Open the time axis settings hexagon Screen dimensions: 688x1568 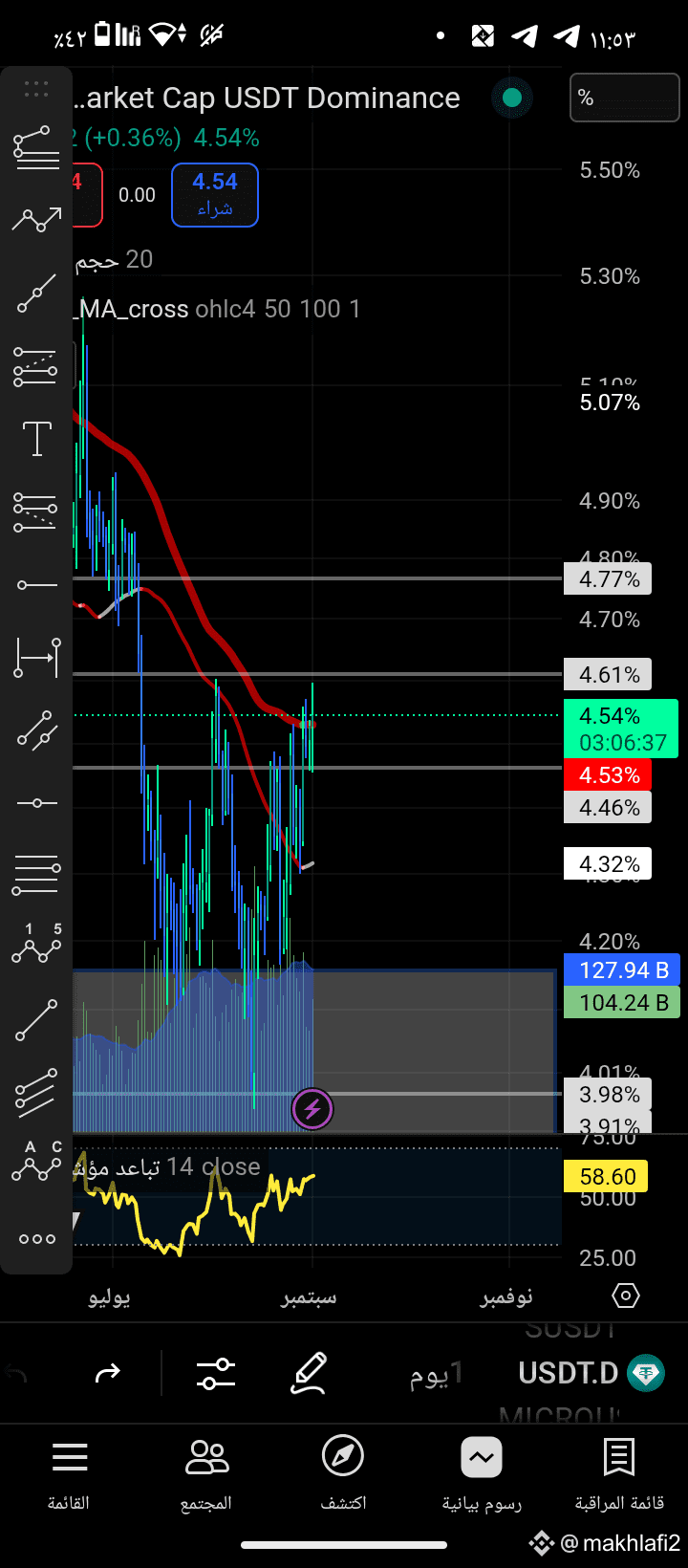click(625, 1296)
